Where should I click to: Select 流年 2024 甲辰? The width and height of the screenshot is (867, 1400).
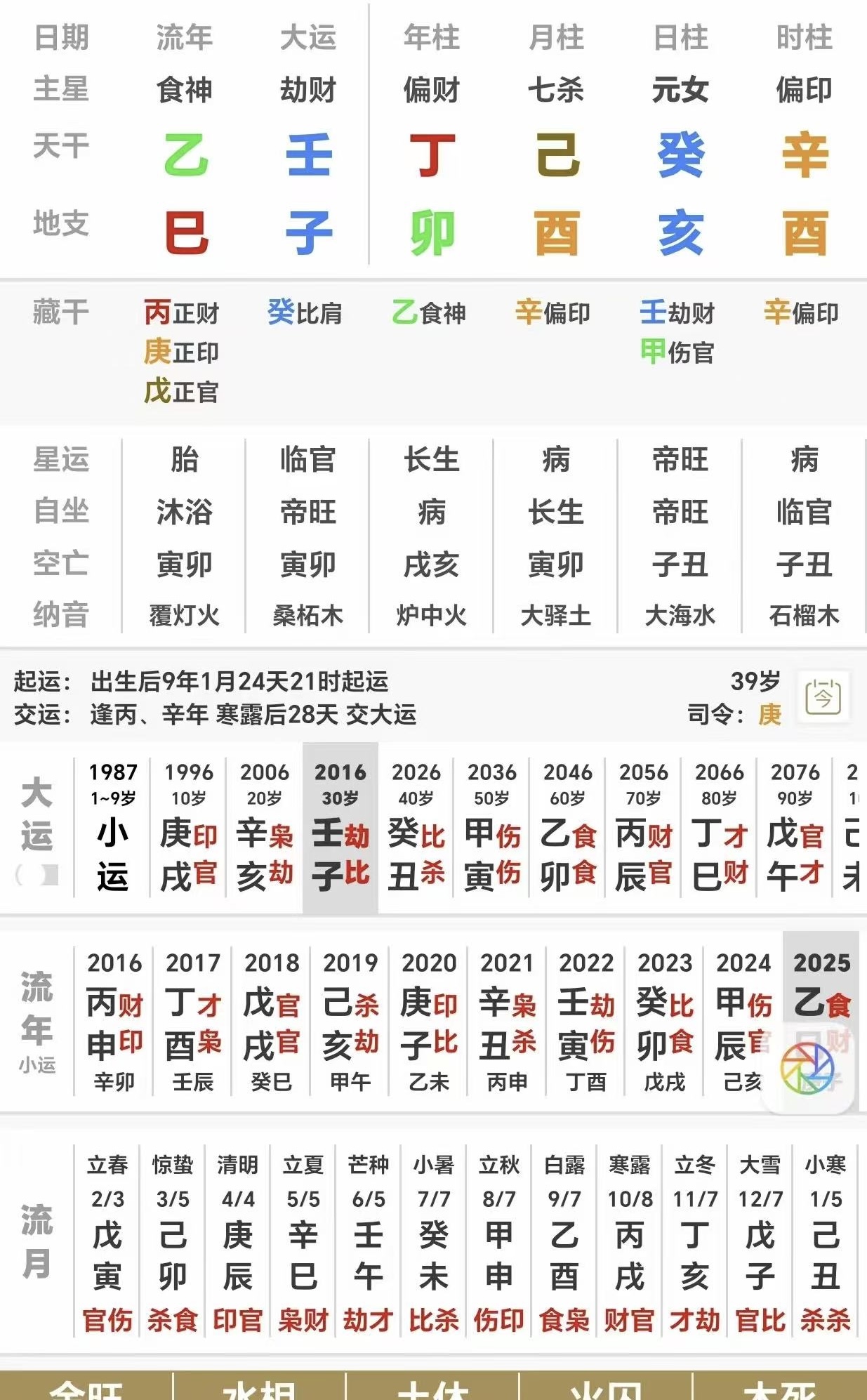(743, 1022)
